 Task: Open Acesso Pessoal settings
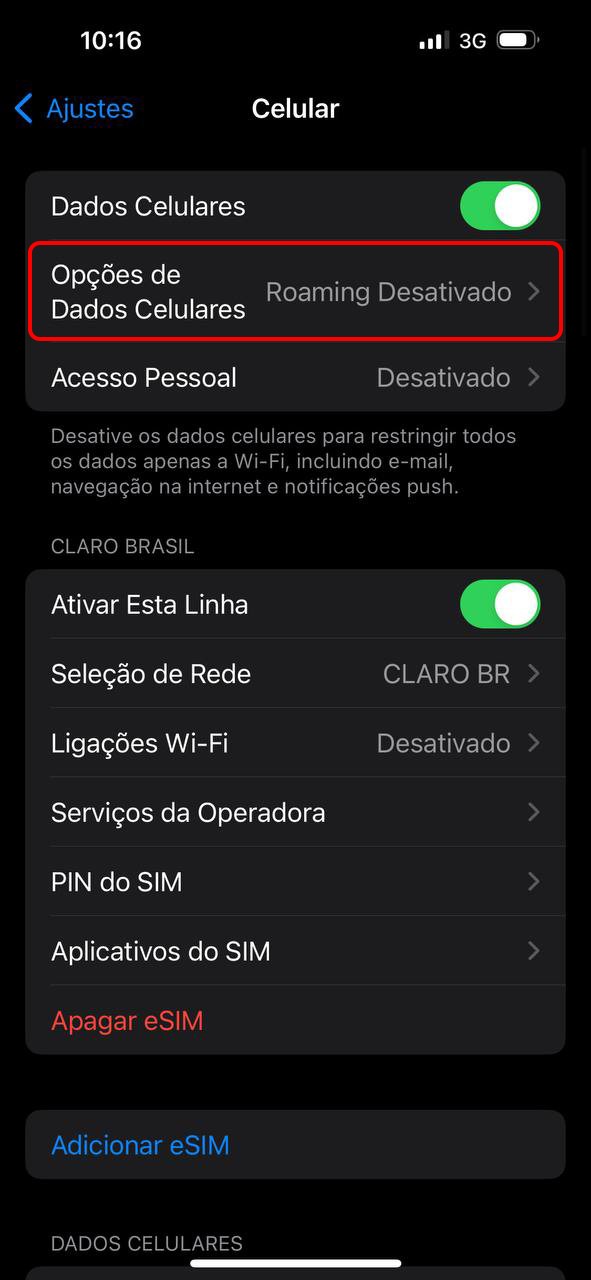(295, 378)
